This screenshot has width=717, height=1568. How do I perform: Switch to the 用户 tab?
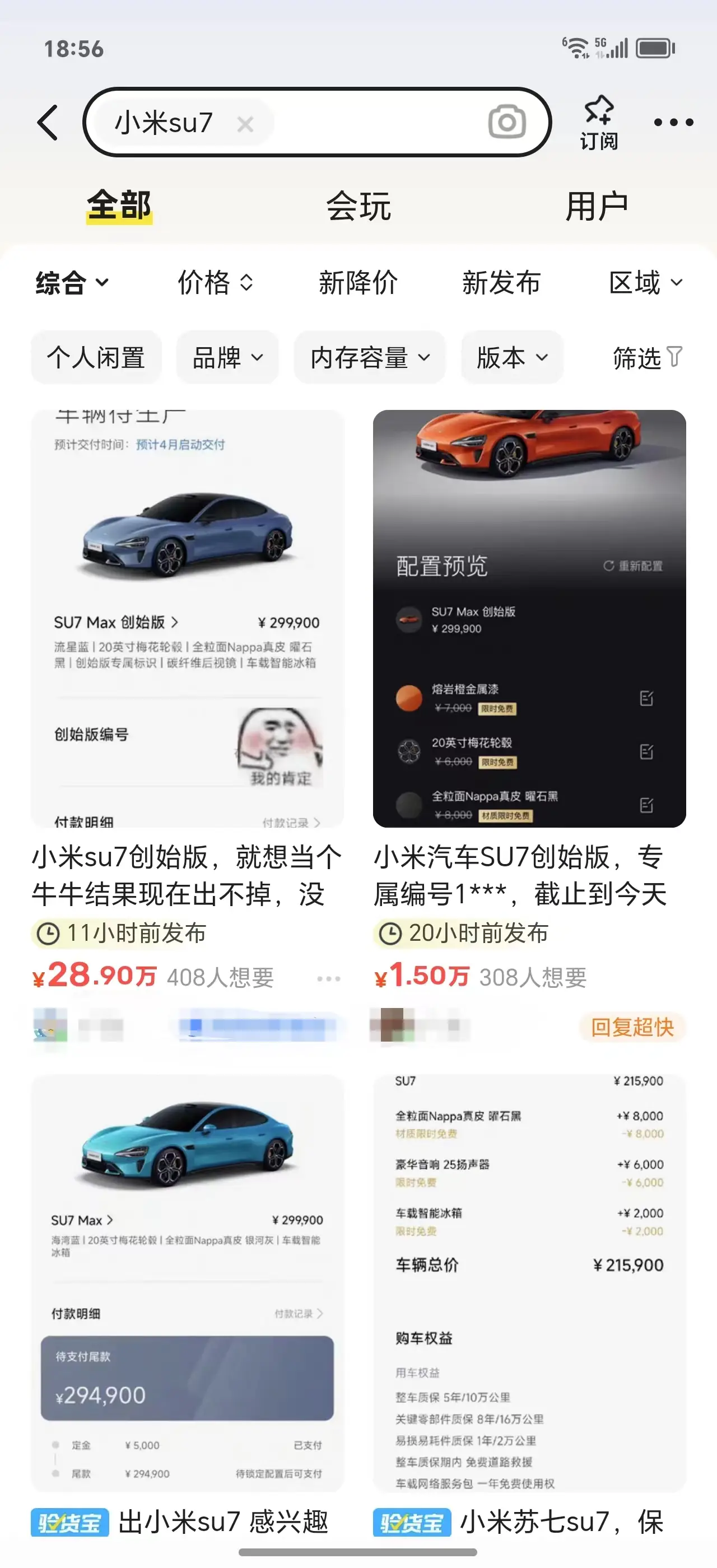pyautogui.click(x=598, y=205)
